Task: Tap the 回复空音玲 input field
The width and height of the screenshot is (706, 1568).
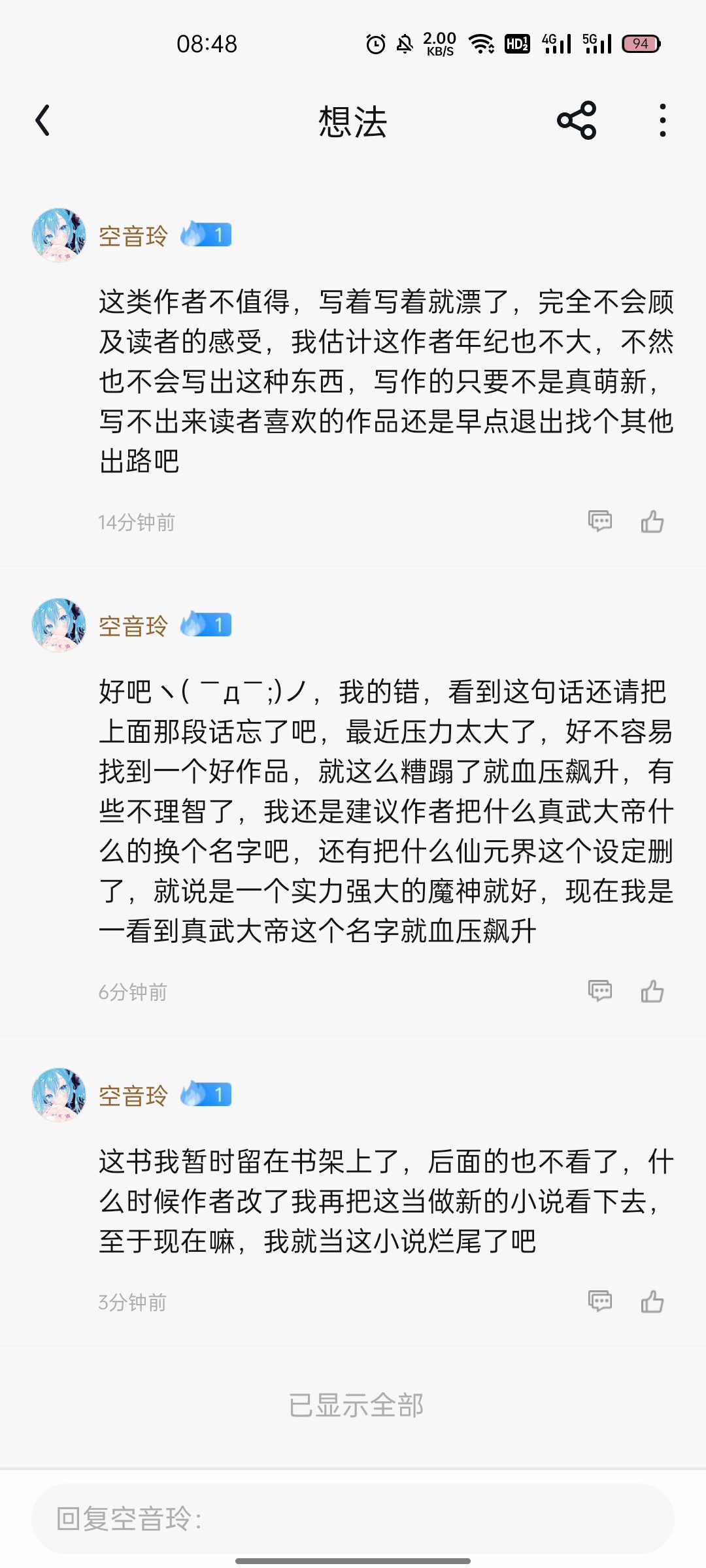Action: 353,1518
